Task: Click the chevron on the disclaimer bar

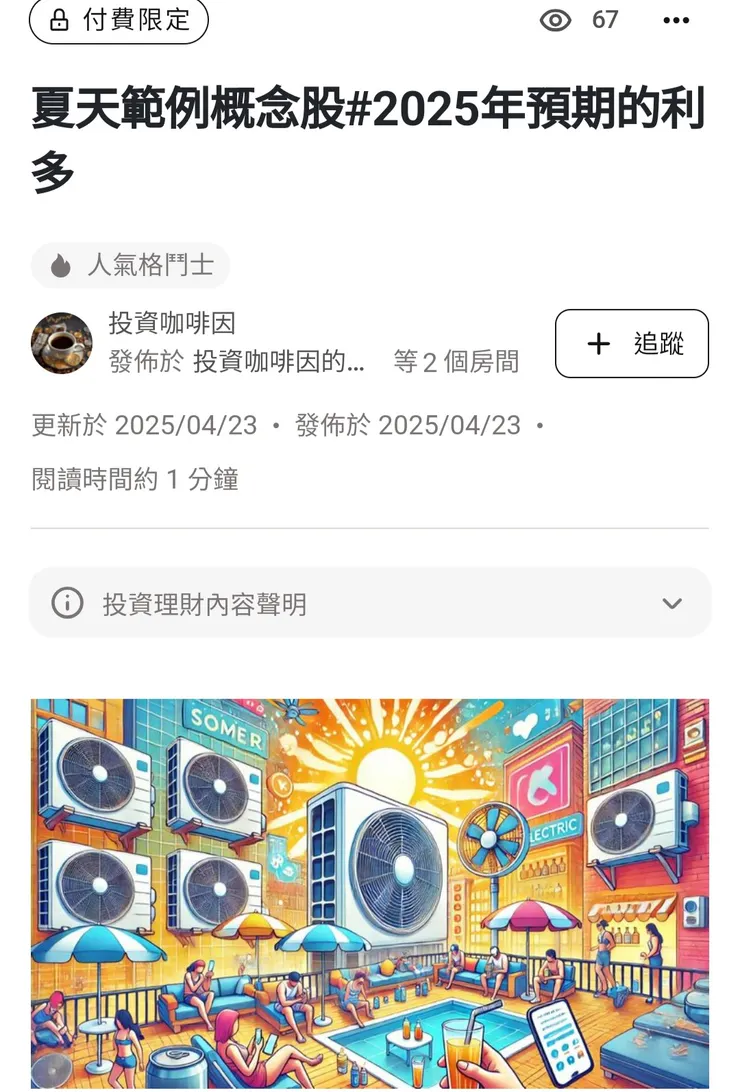Action: (671, 603)
